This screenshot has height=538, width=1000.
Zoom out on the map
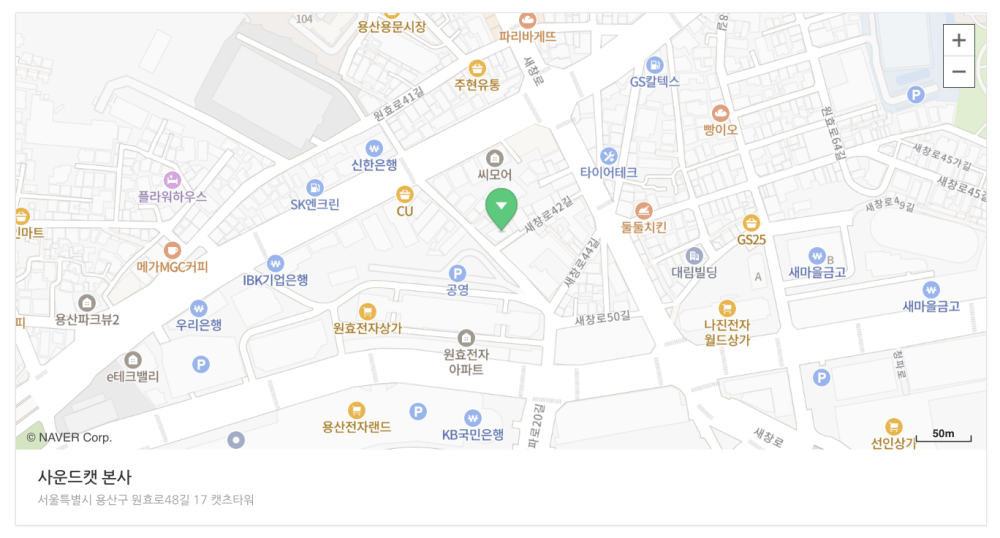tap(958, 72)
